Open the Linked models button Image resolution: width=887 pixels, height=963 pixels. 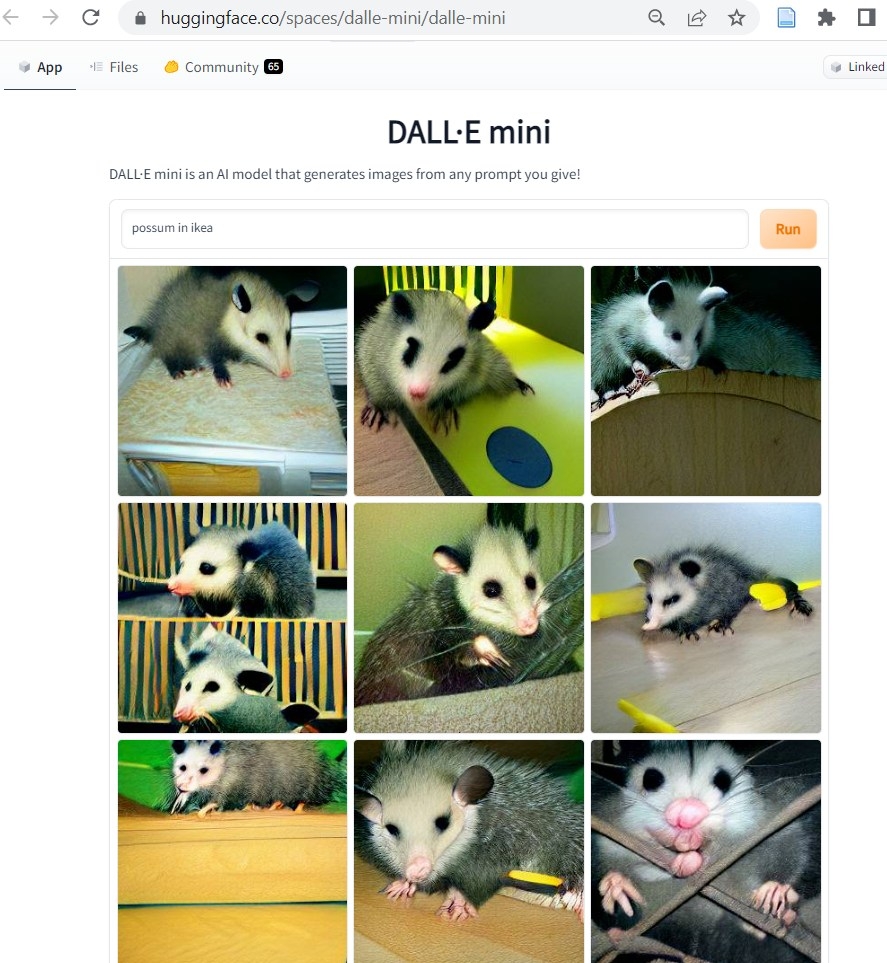click(x=855, y=67)
